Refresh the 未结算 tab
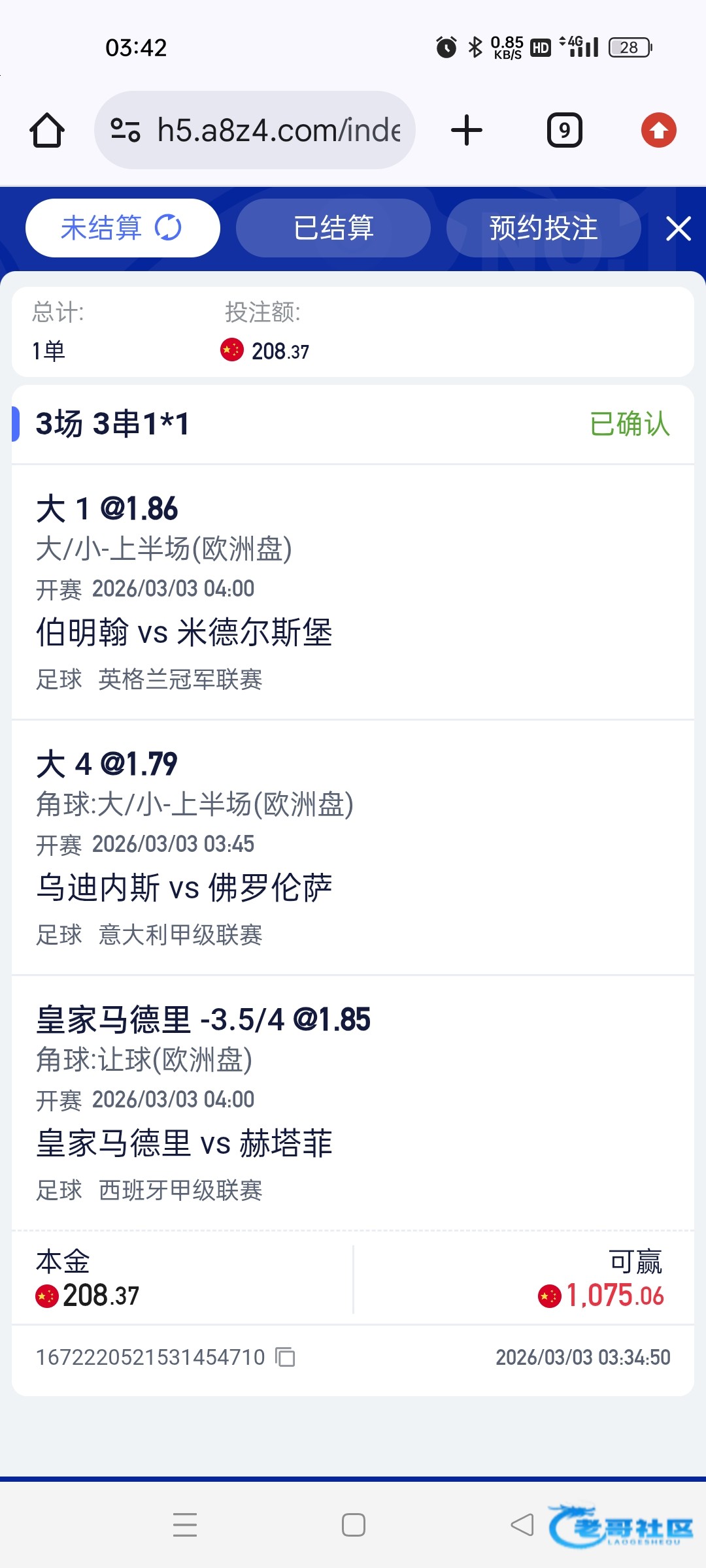Image resolution: width=706 pixels, height=1568 pixels. click(x=168, y=228)
